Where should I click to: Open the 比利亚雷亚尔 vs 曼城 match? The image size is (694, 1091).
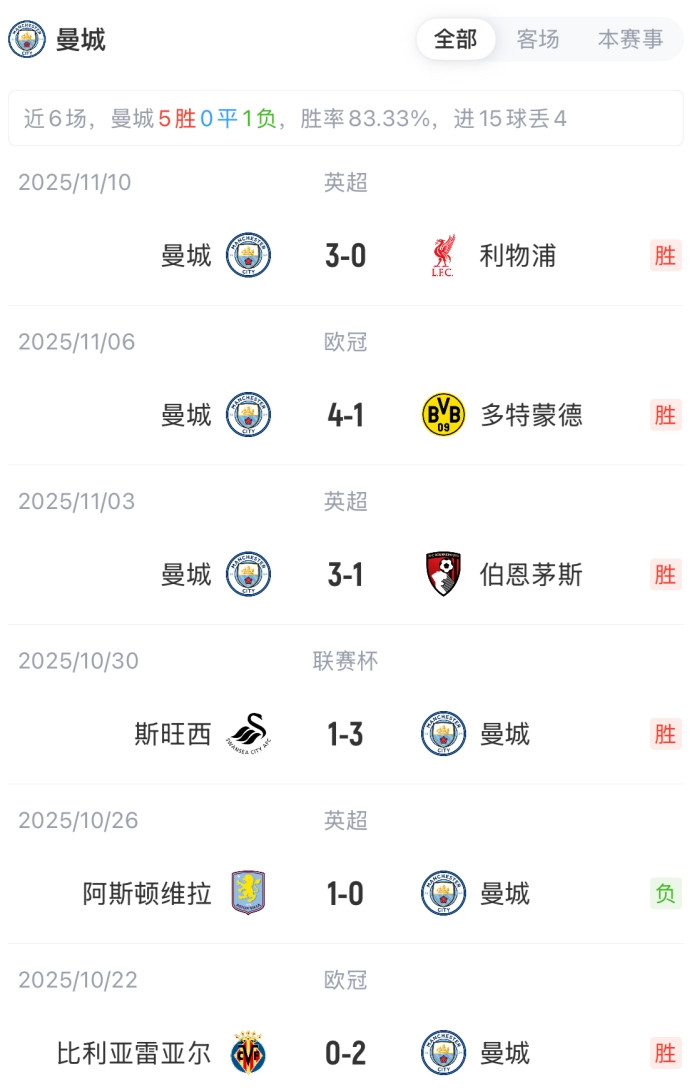(346, 1053)
